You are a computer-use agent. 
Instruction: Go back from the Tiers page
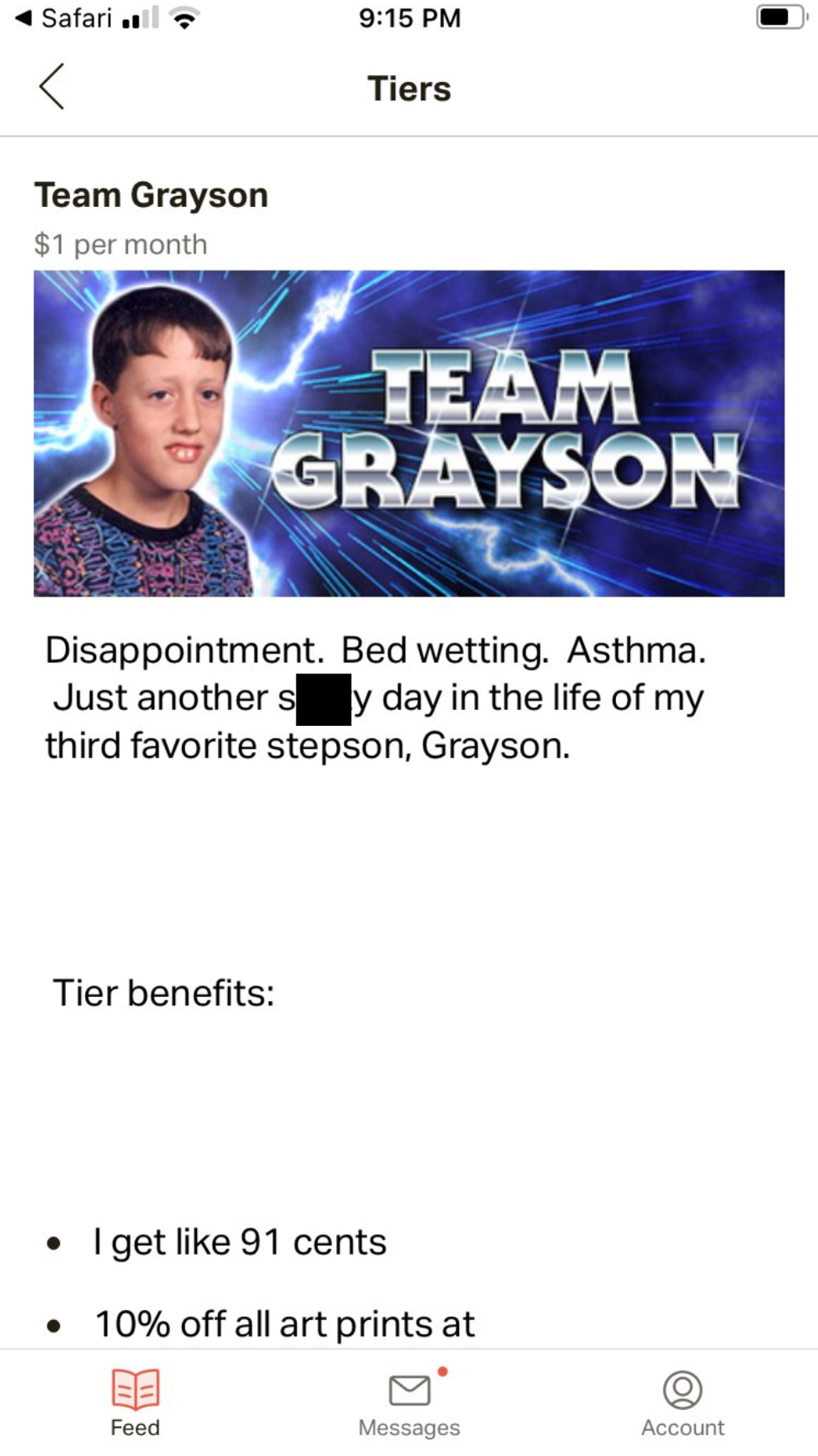pyautogui.click(x=52, y=87)
